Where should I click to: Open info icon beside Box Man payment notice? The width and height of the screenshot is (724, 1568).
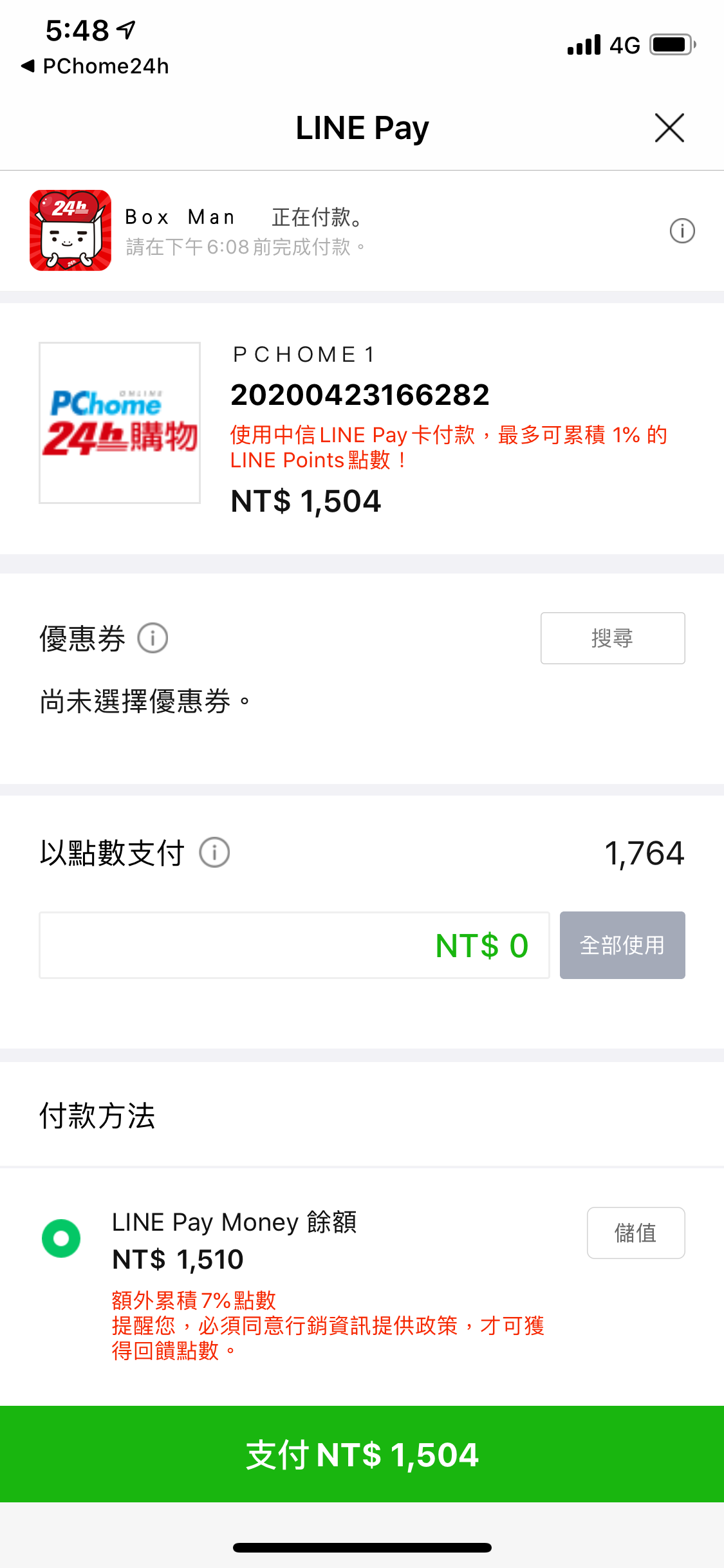(x=682, y=230)
